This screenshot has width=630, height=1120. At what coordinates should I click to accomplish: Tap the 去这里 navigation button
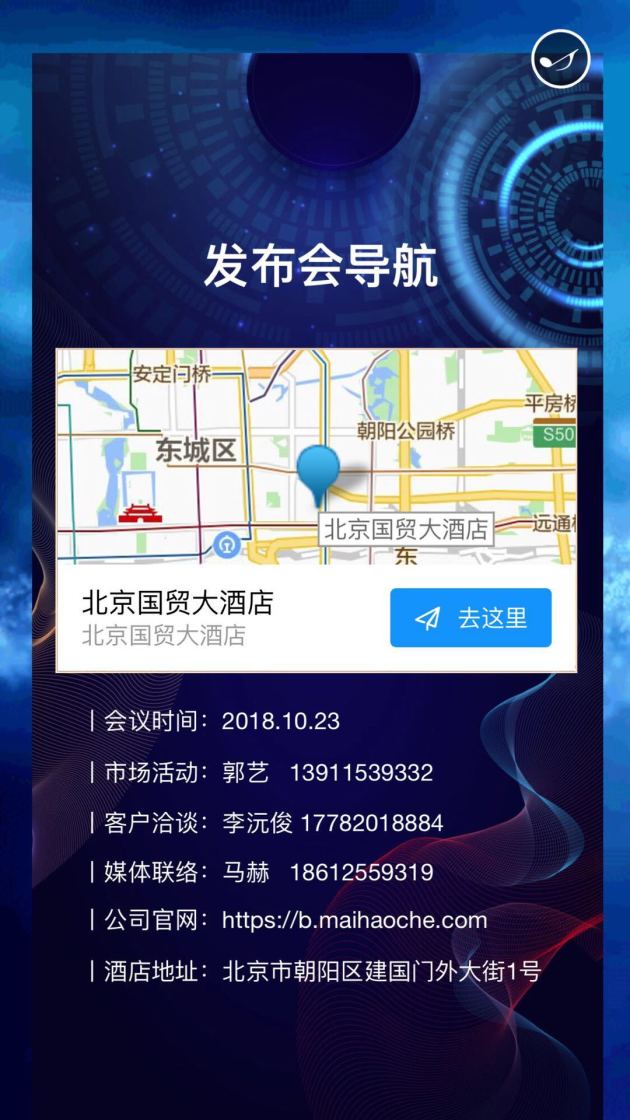point(470,618)
